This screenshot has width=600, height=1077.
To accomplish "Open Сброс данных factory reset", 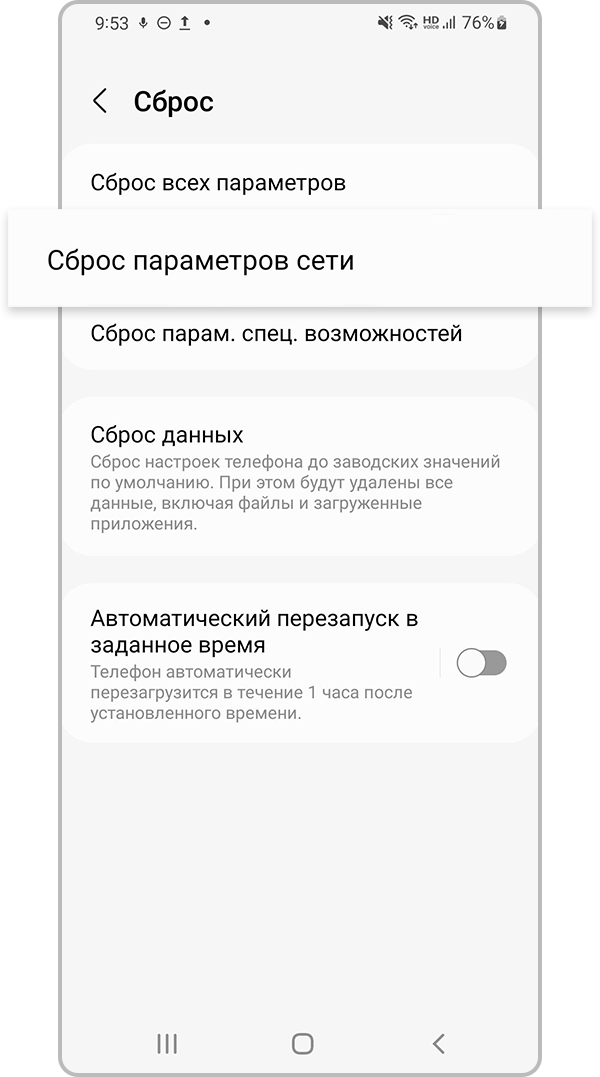I will (300, 476).
